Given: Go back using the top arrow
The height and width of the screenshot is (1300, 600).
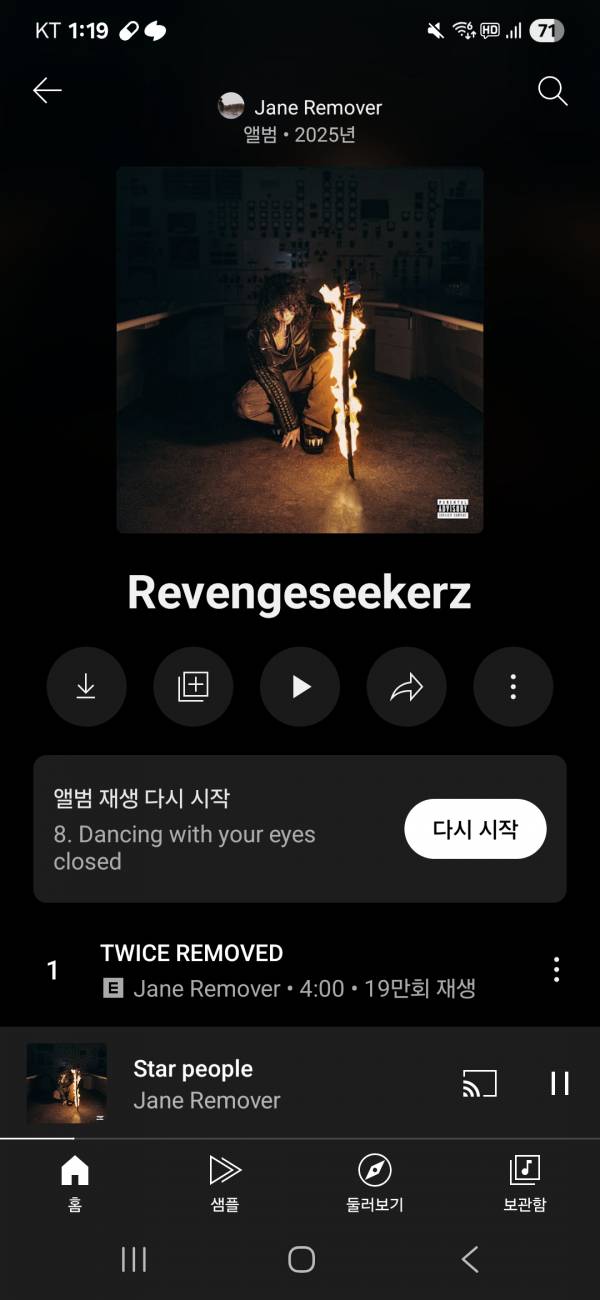Looking at the screenshot, I should pos(47,91).
